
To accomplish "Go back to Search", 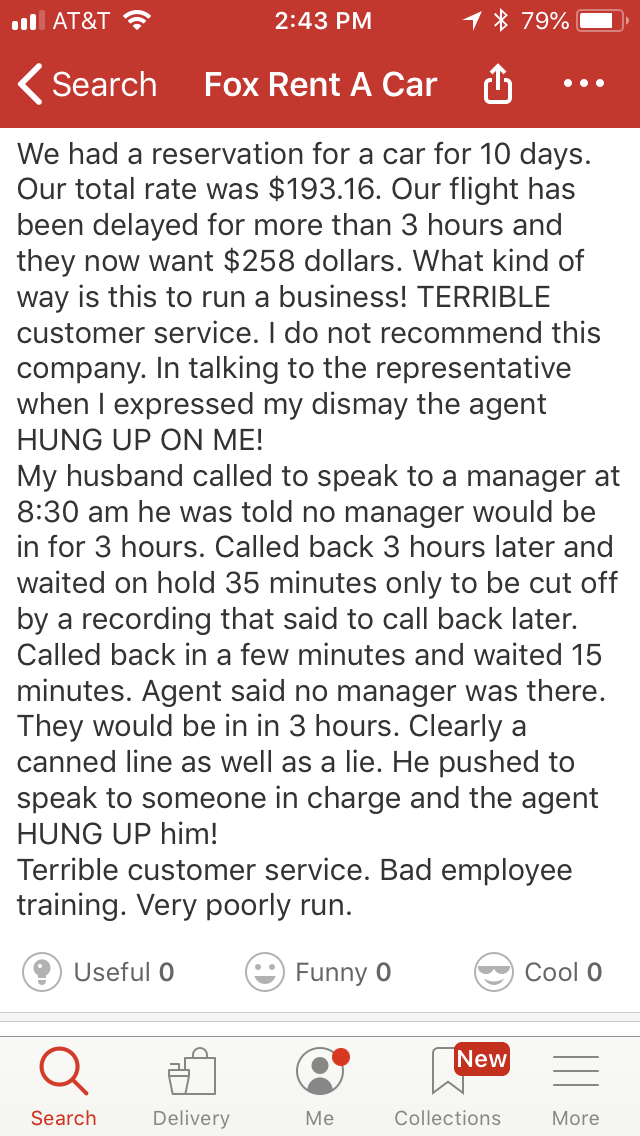I will tap(87, 85).
